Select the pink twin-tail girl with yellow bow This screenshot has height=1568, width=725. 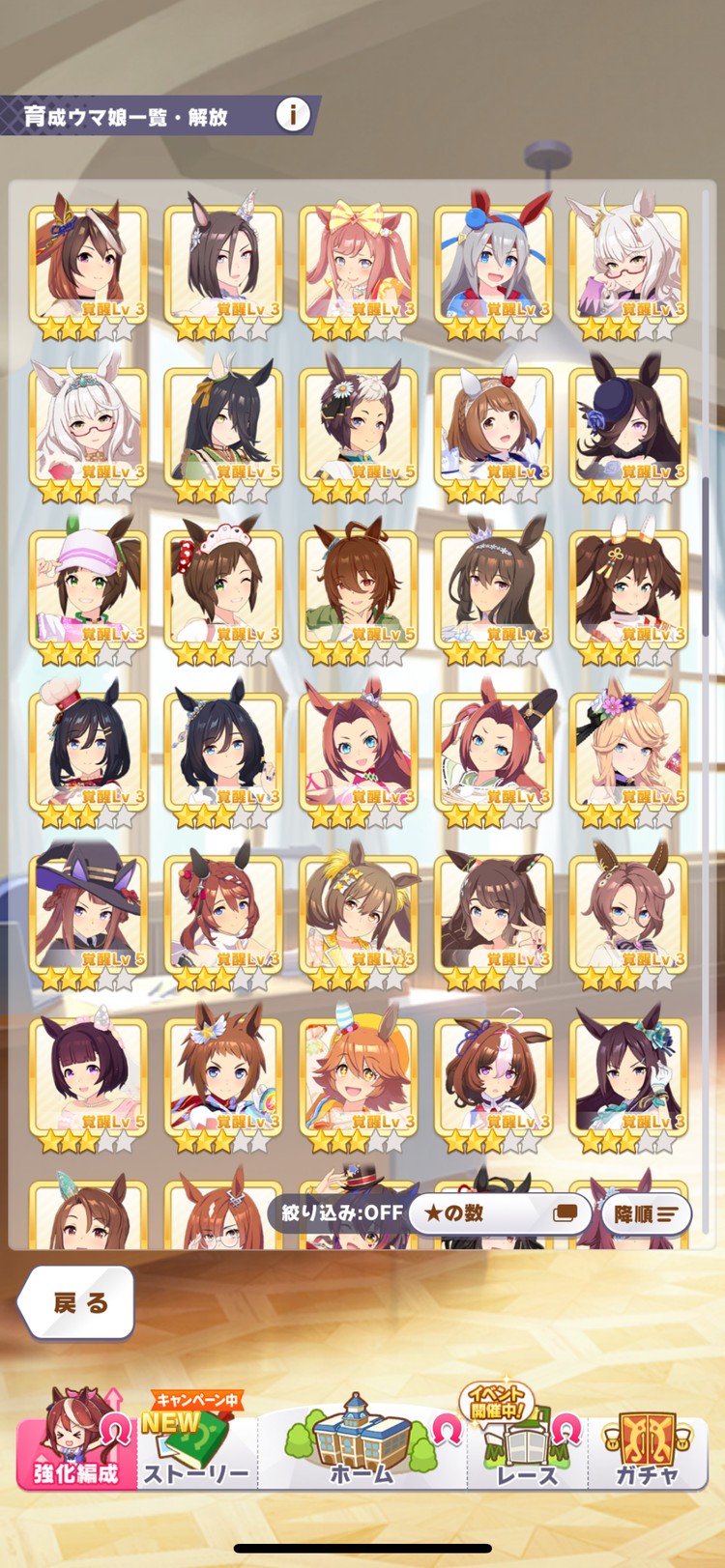[359, 263]
